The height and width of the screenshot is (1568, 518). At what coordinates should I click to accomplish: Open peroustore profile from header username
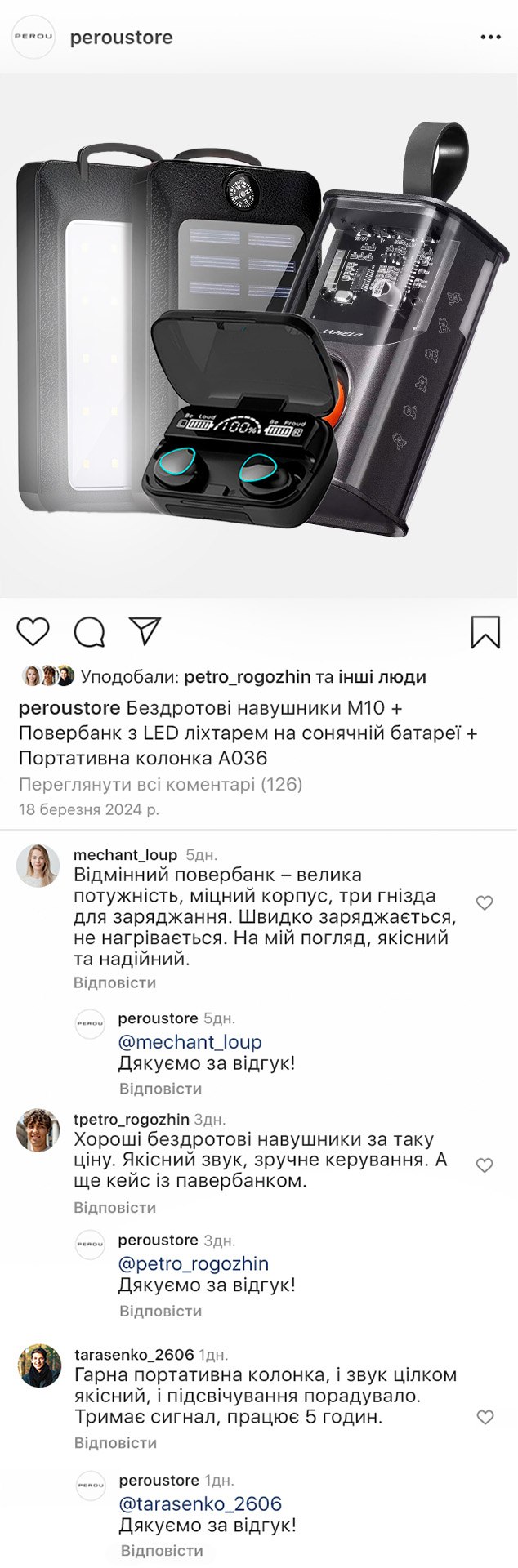tap(121, 38)
